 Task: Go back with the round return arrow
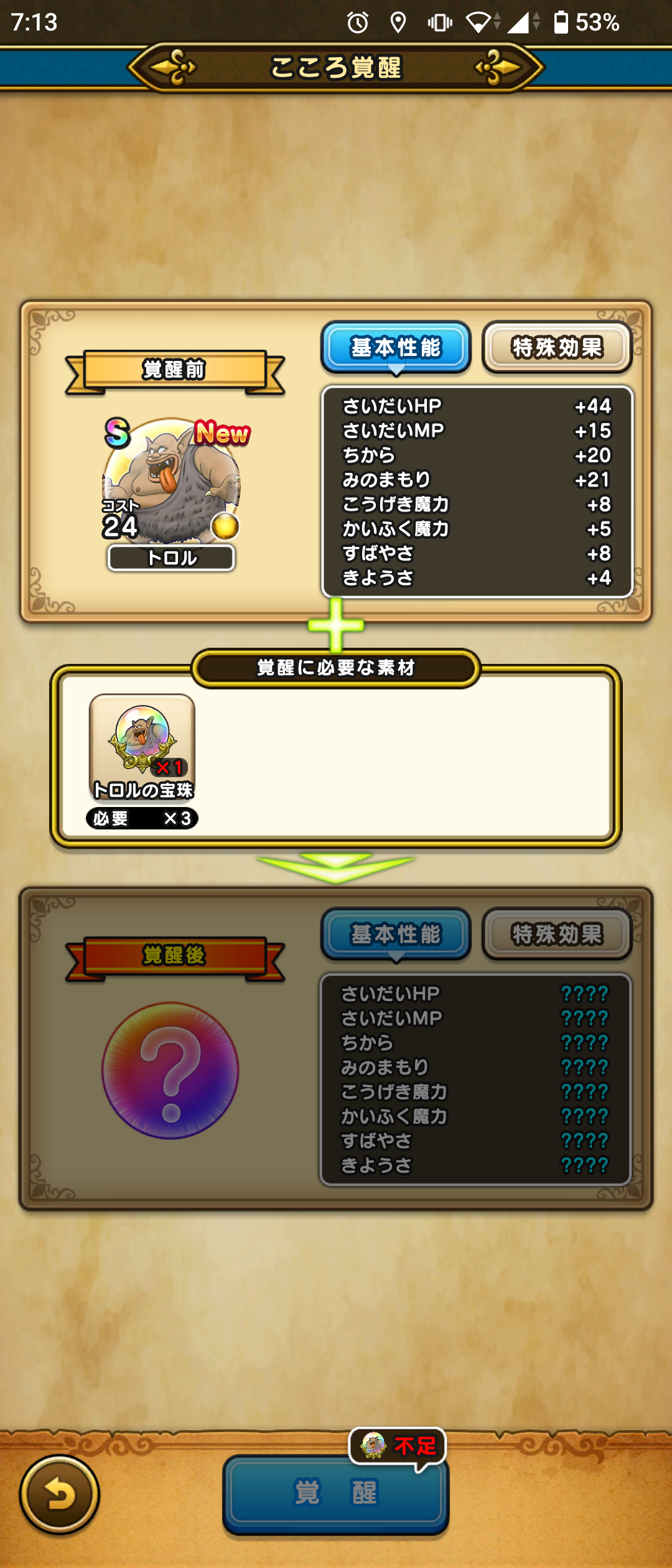tap(60, 1494)
